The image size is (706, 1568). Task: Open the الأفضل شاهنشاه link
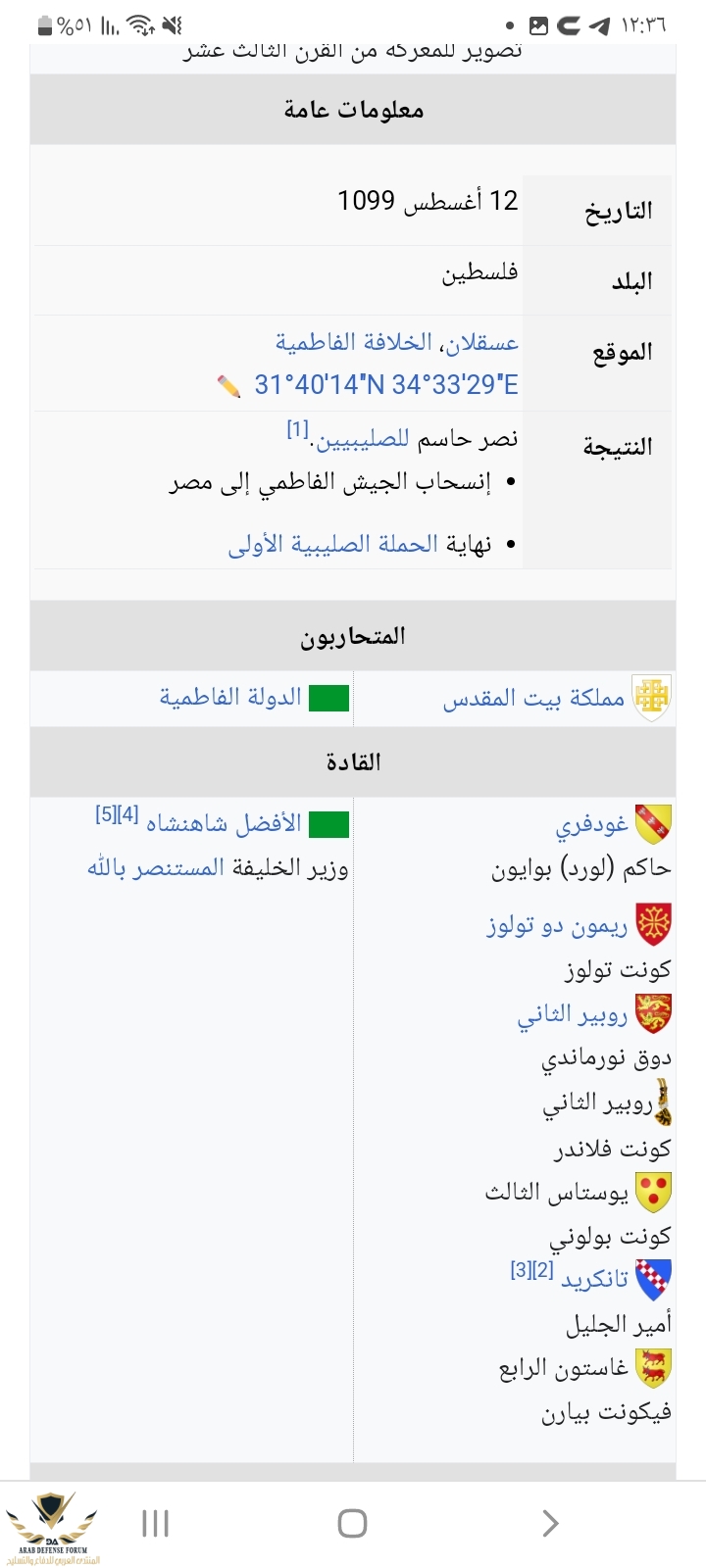point(224,823)
